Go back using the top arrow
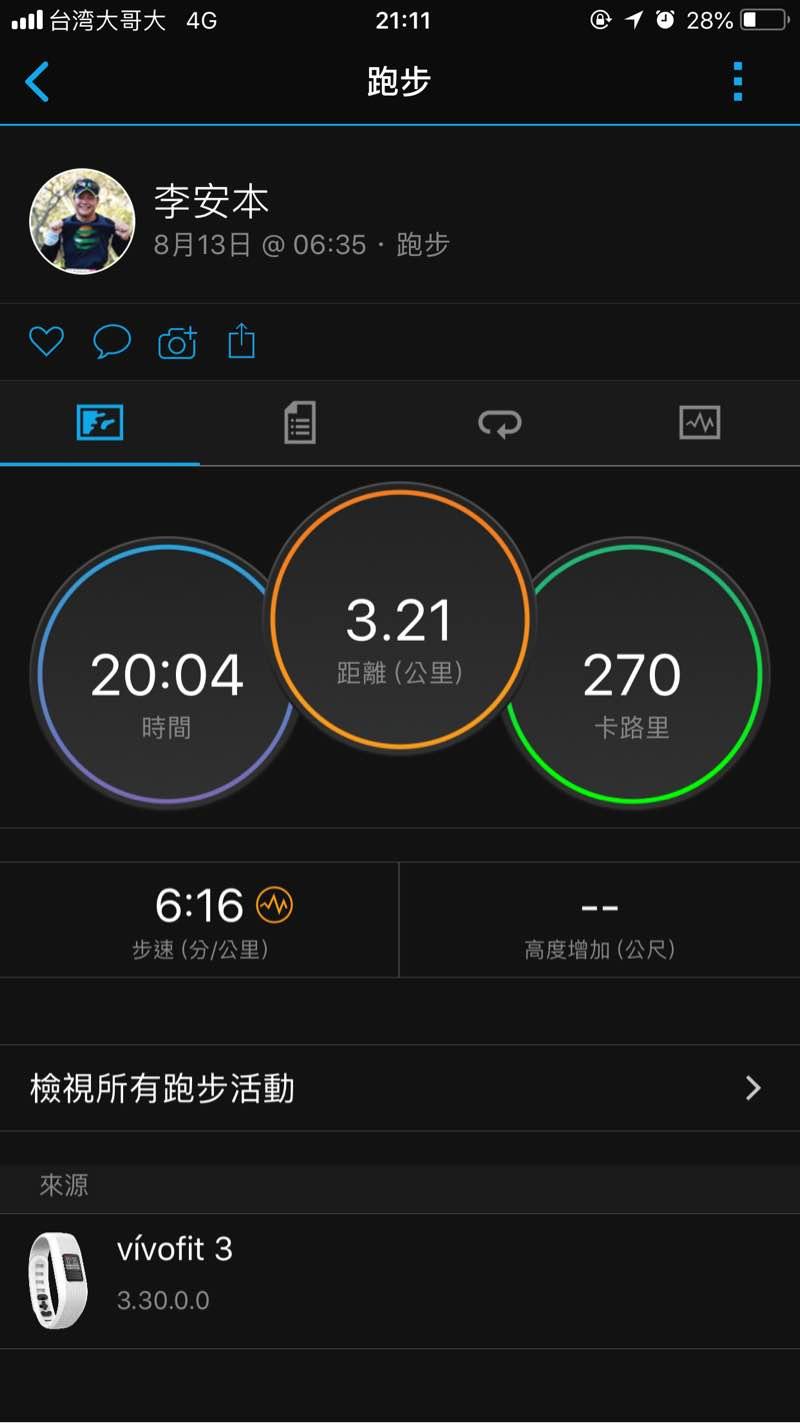This screenshot has width=800, height=1423. pos(37,82)
